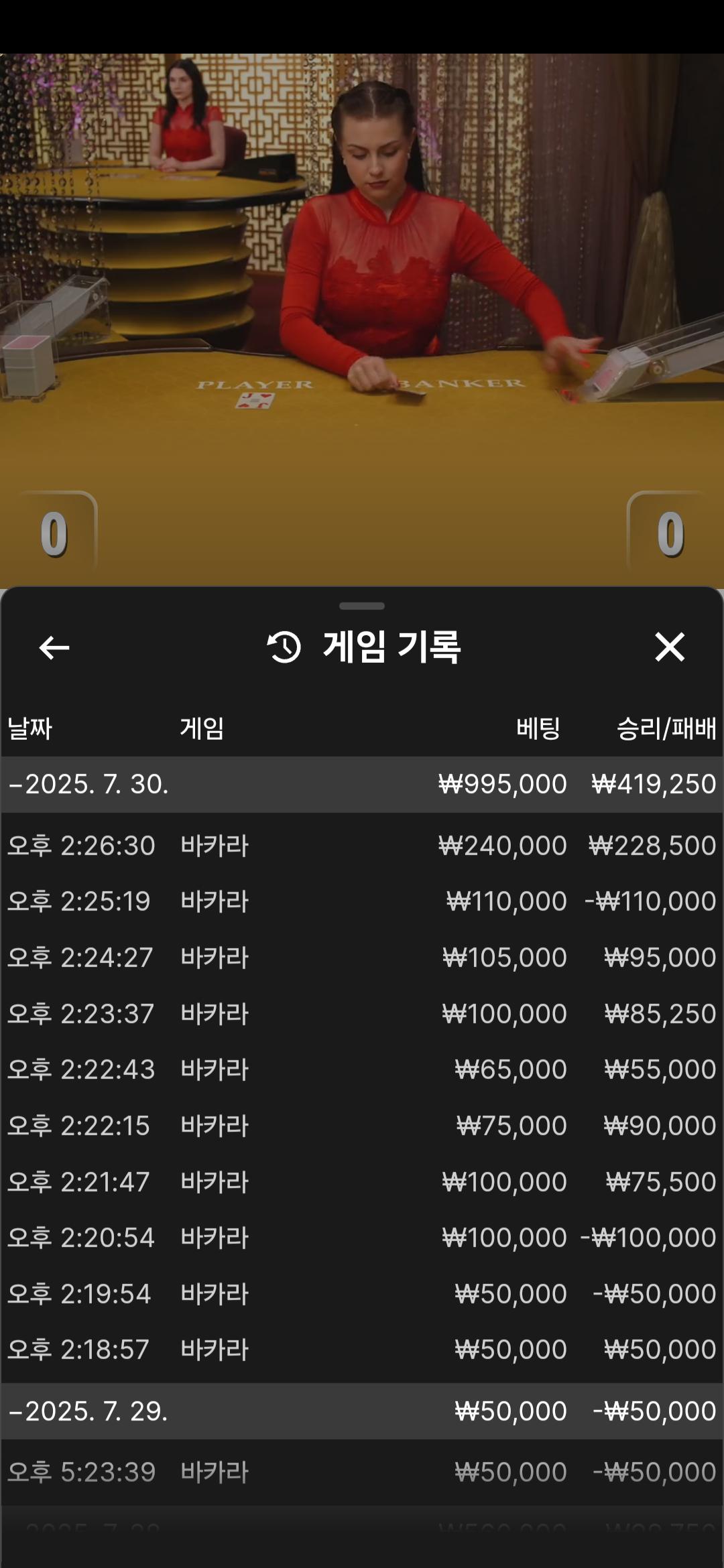
Task: Open the 오후 2:25:19 바카라 record
Action: [362, 901]
